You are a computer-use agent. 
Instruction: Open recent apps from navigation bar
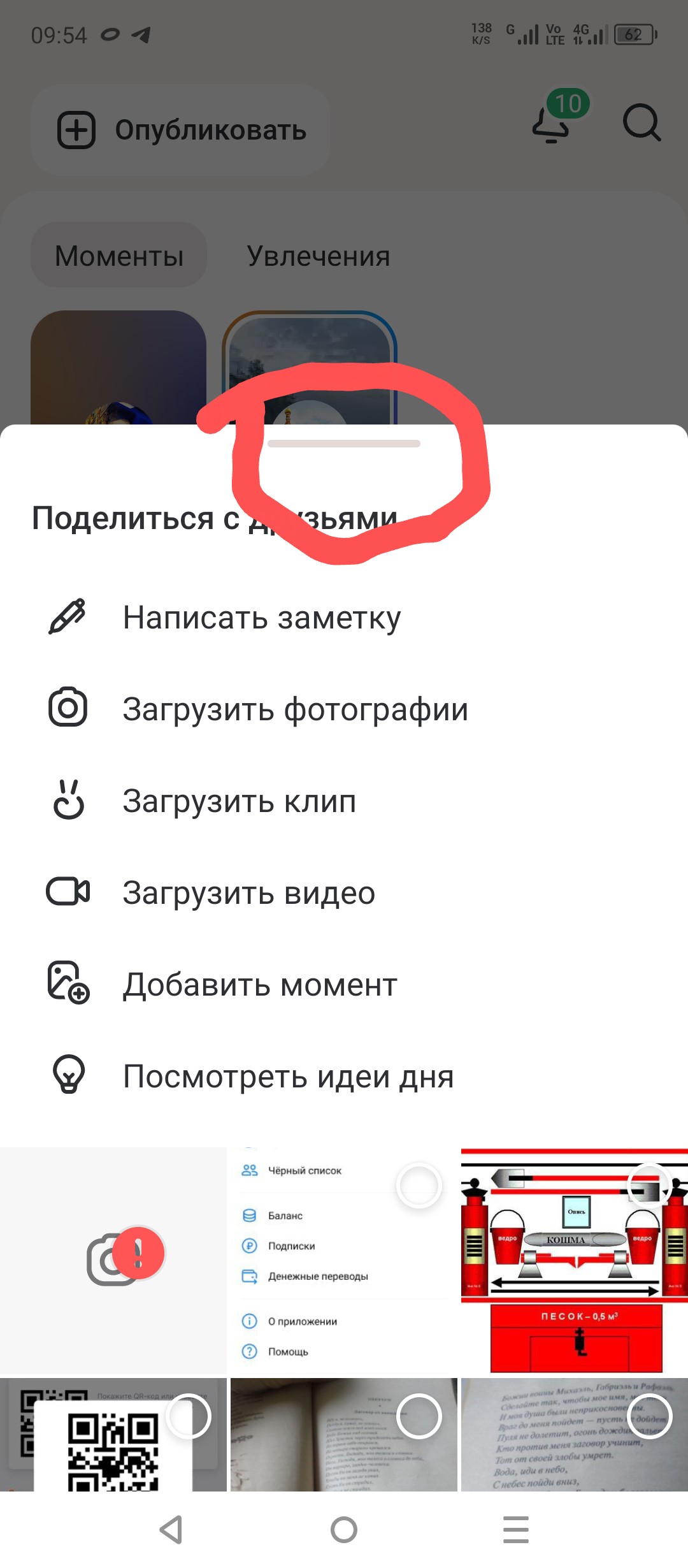pos(515,1530)
